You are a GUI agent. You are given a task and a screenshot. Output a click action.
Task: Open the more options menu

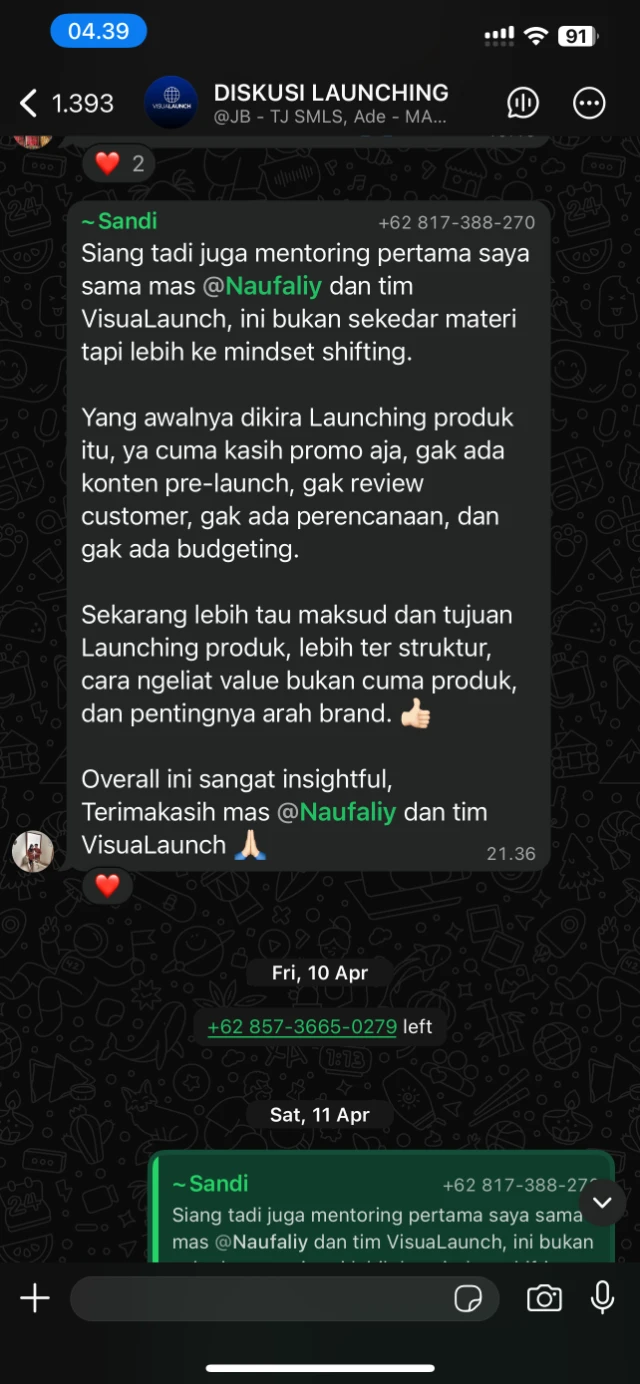click(x=589, y=103)
